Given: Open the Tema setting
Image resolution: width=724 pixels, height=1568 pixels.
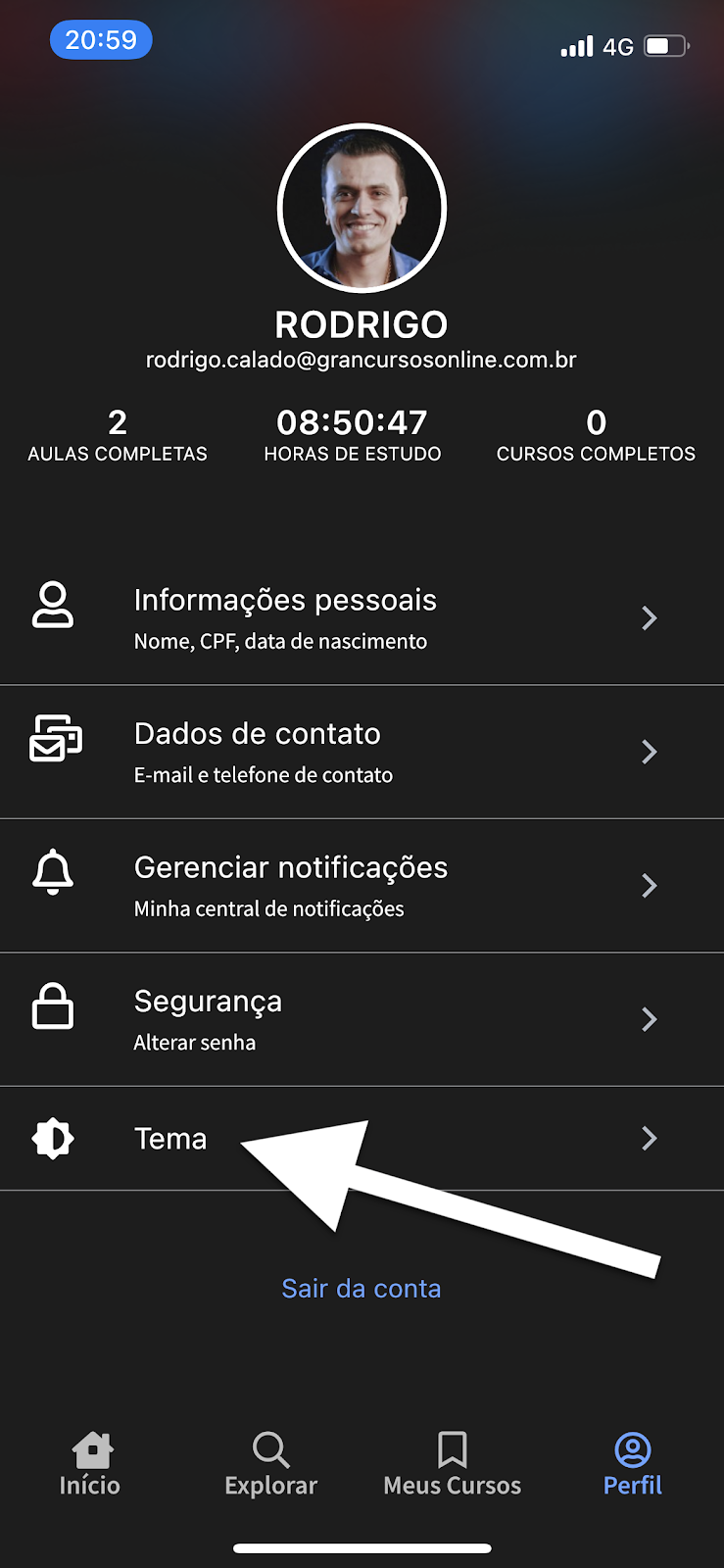Looking at the screenshot, I should tap(362, 1139).
